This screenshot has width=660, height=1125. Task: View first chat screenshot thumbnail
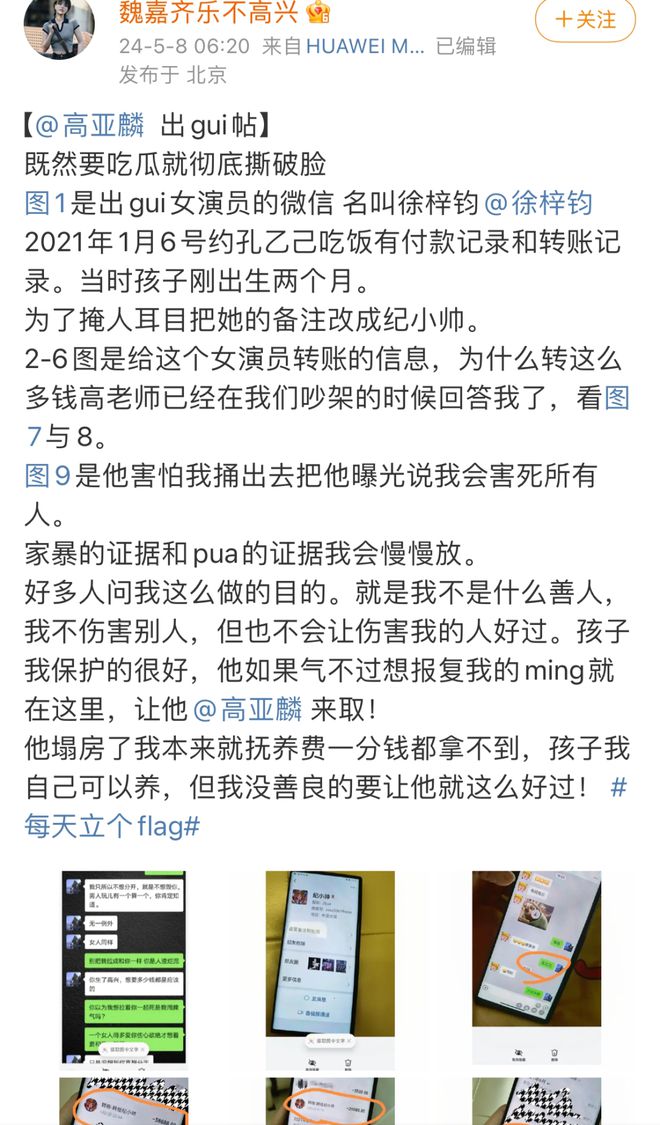pyautogui.click(x=124, y=967)
